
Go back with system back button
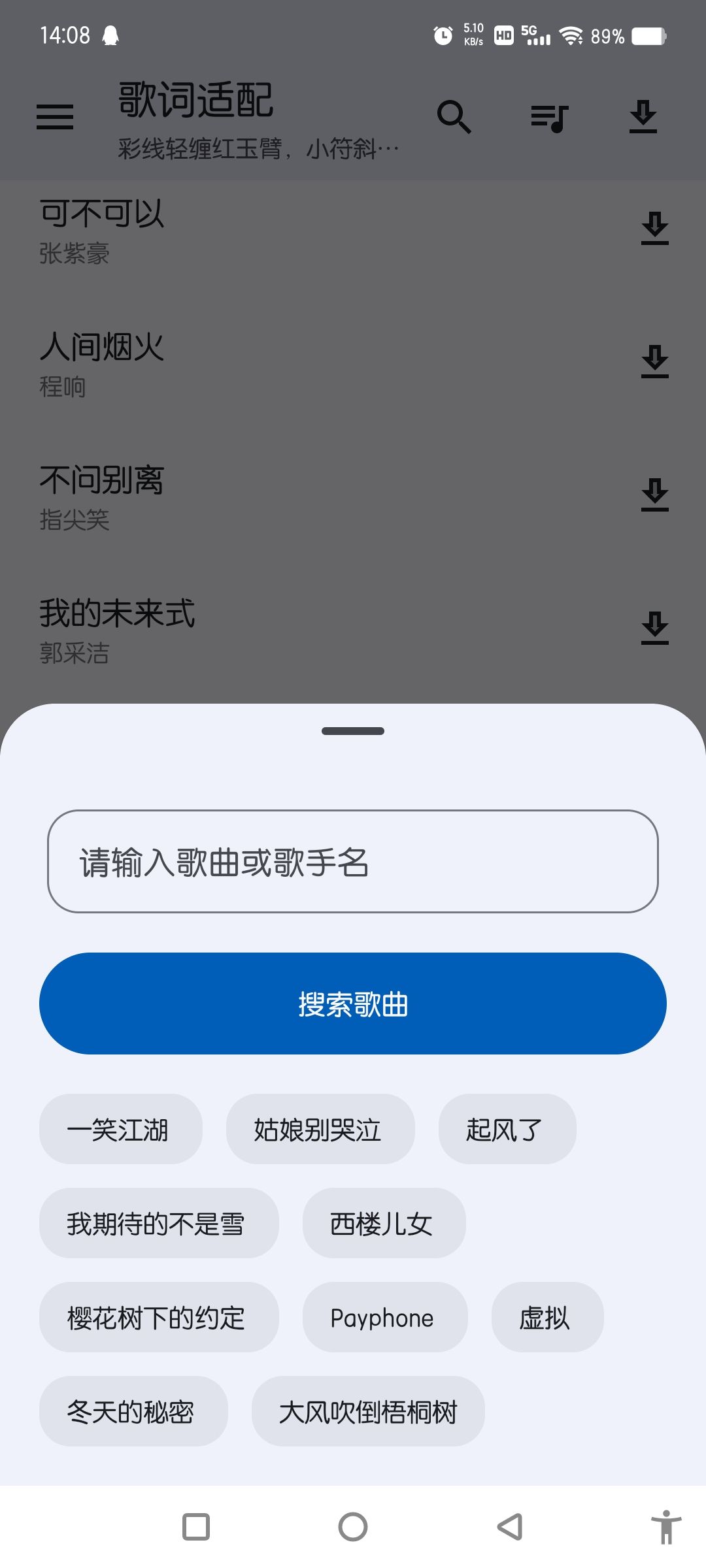[510, 1527]
